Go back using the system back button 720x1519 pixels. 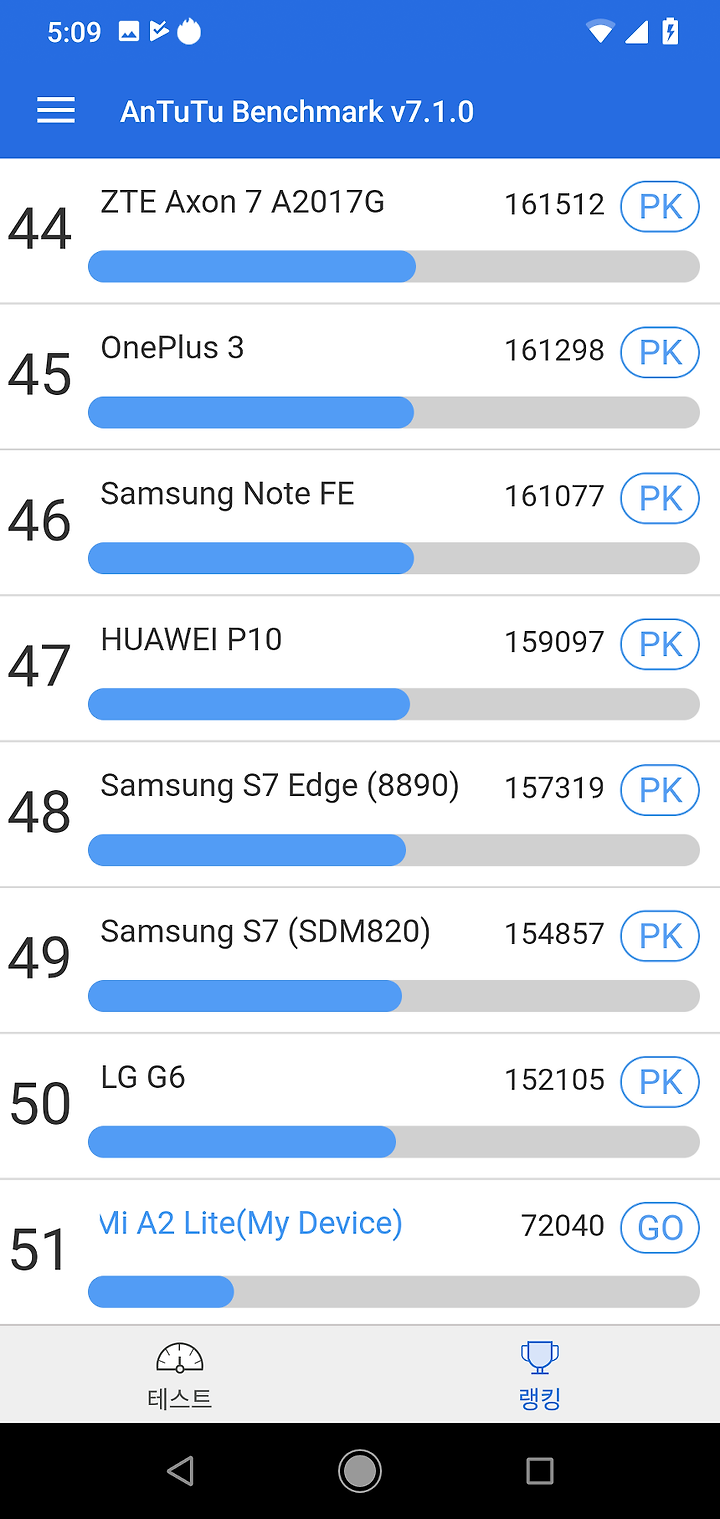[180, 1470]
